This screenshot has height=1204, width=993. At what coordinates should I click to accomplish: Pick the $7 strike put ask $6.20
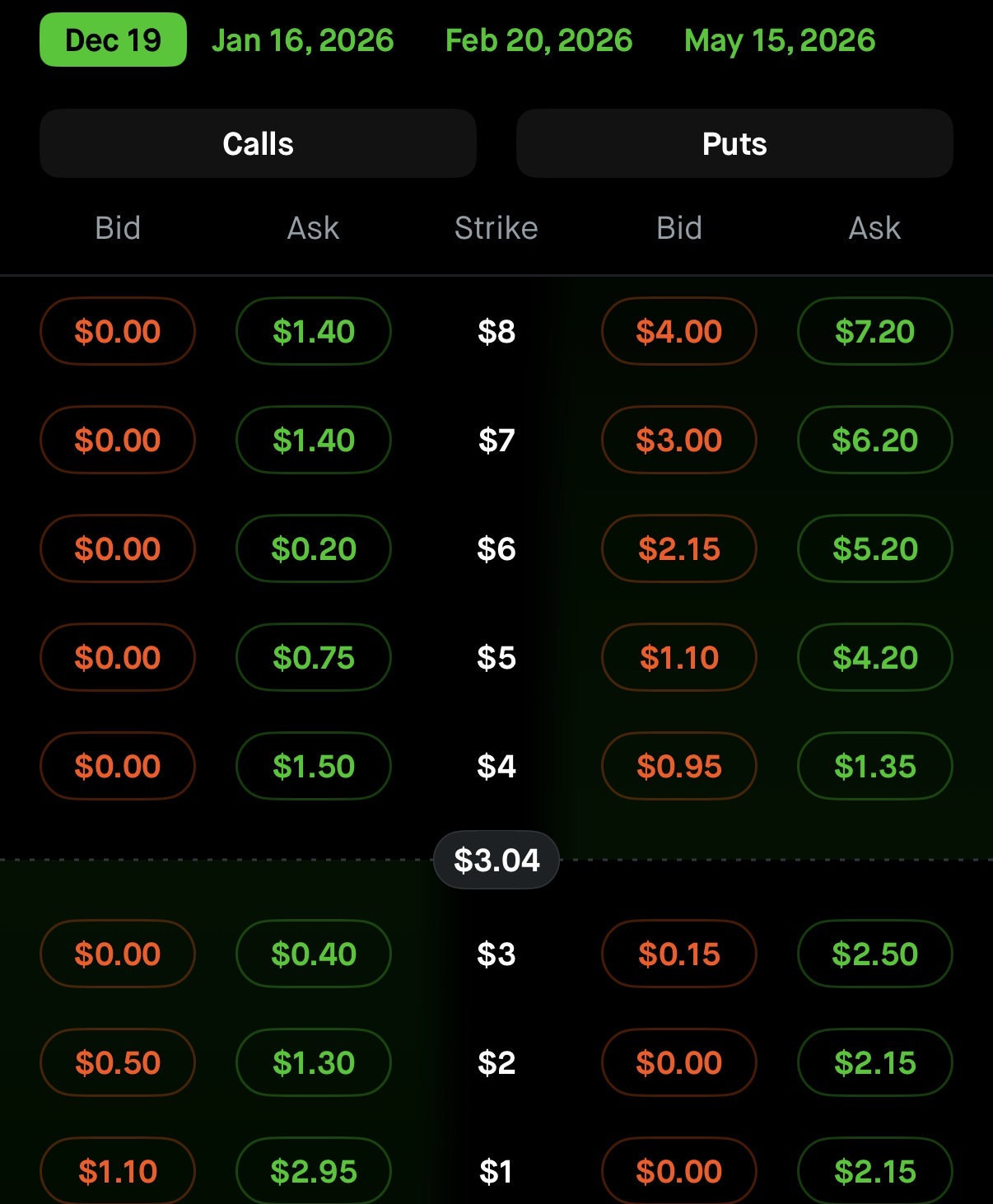(874, 440)
